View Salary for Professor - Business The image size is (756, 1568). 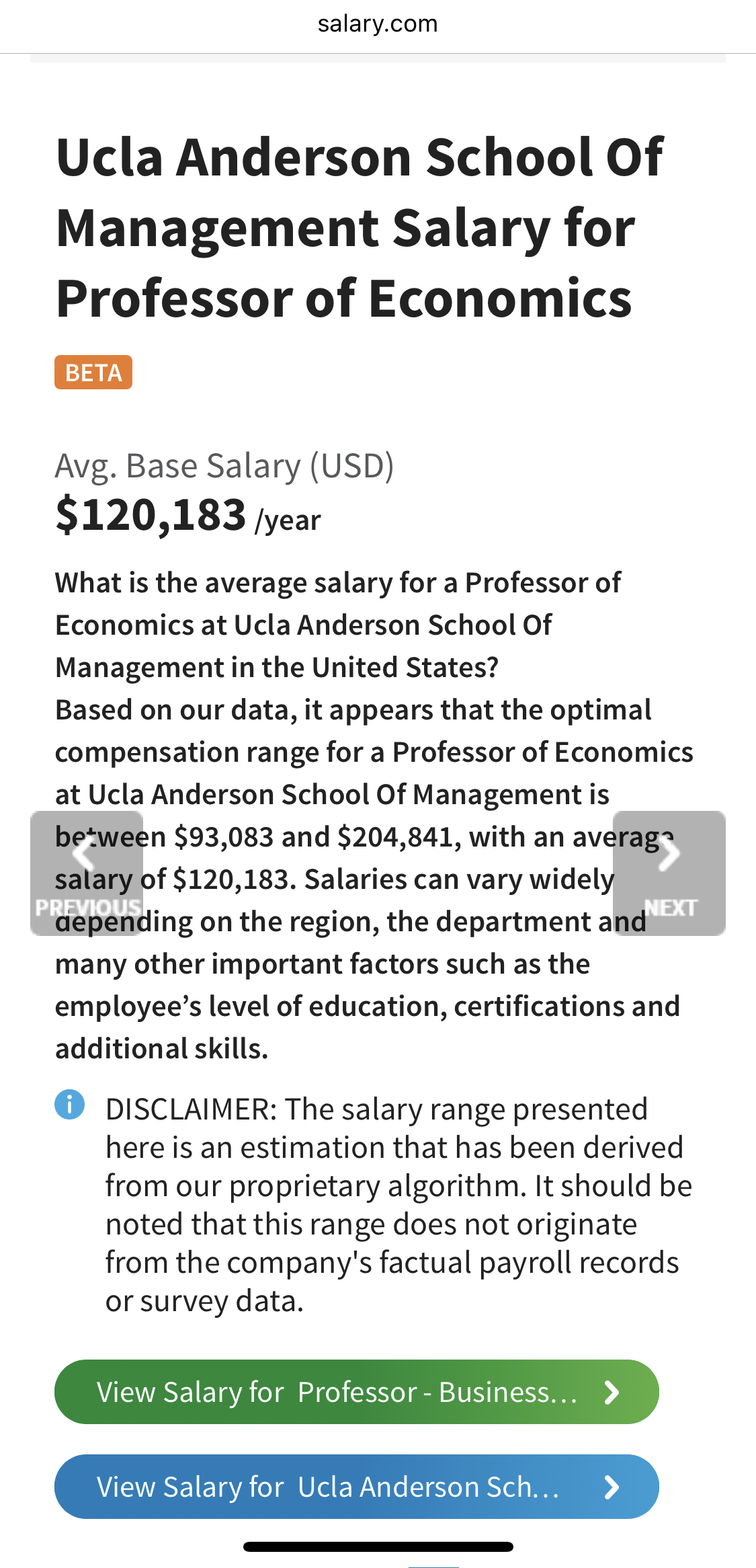[356, 1391]
